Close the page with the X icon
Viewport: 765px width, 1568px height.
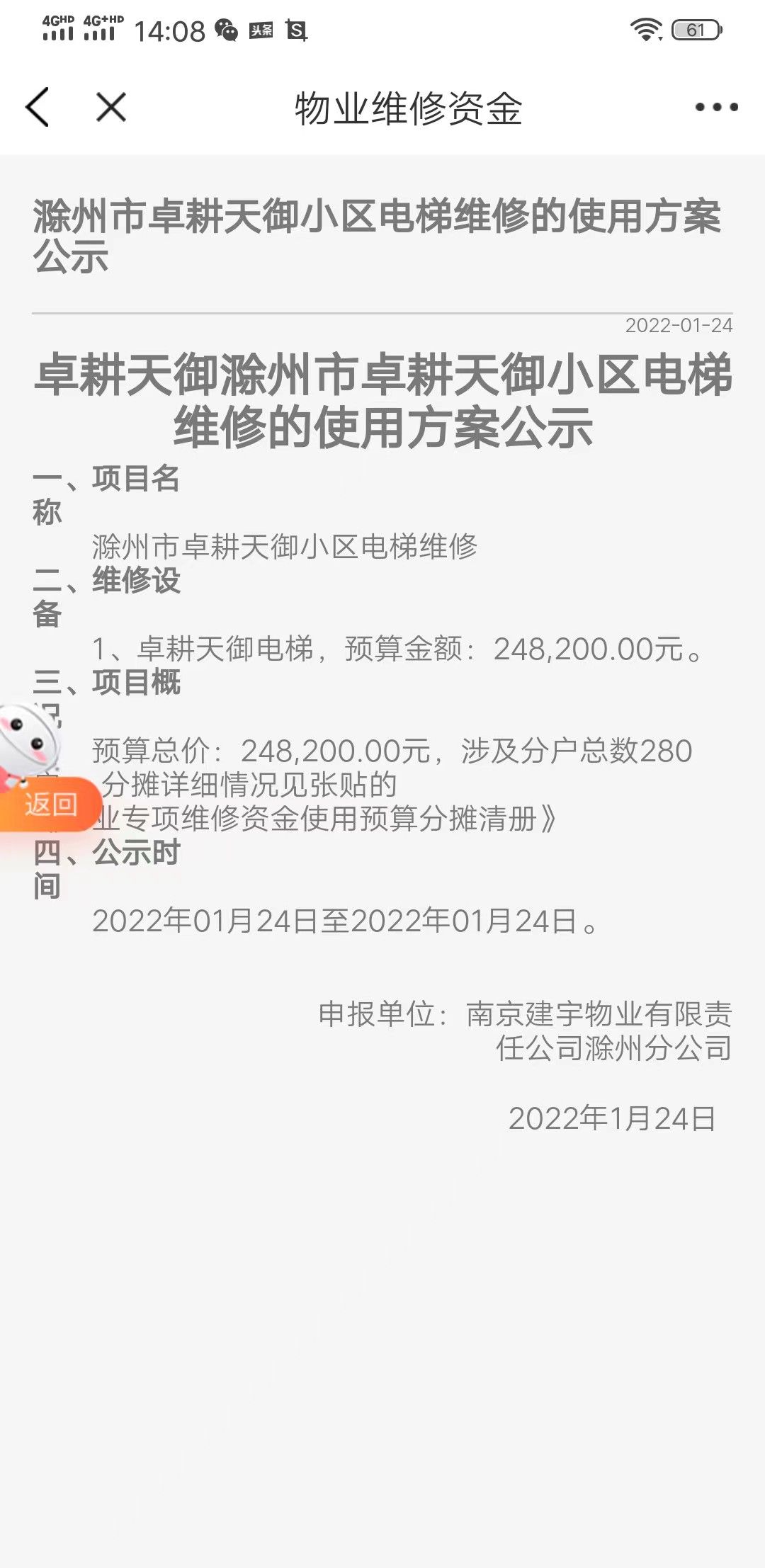[111, 108]
